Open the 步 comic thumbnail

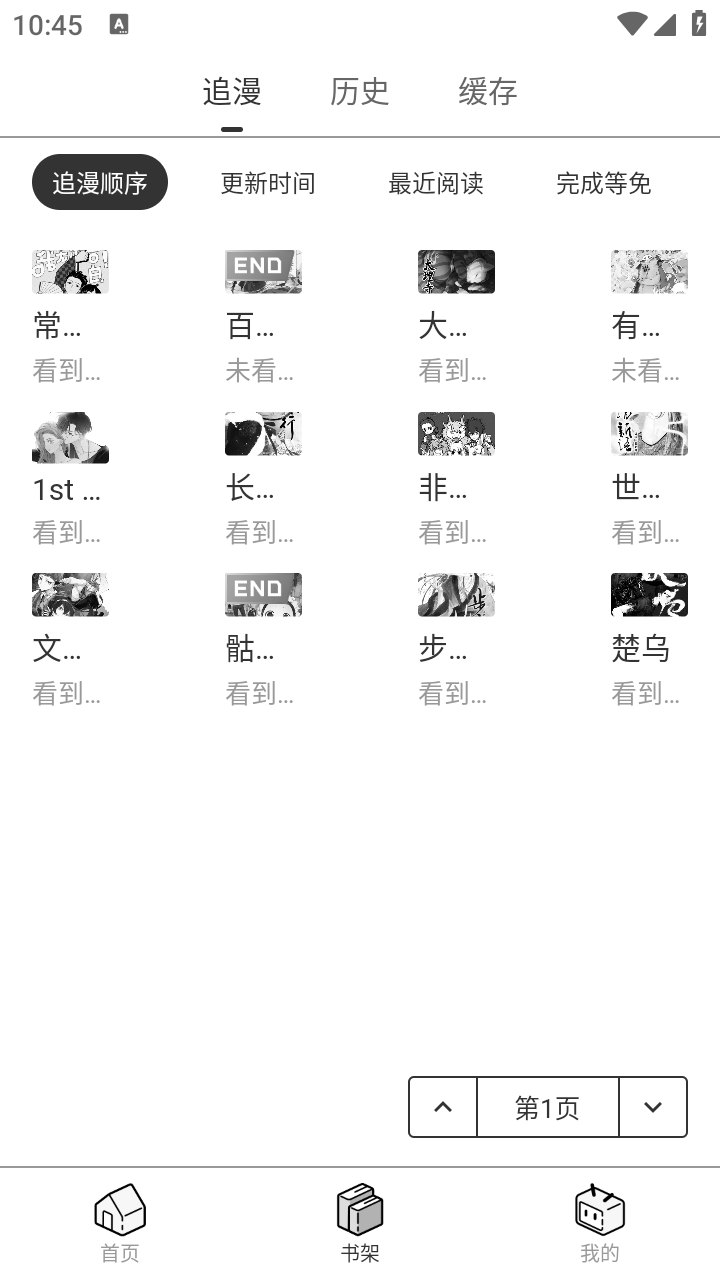(x=456, y=593)
